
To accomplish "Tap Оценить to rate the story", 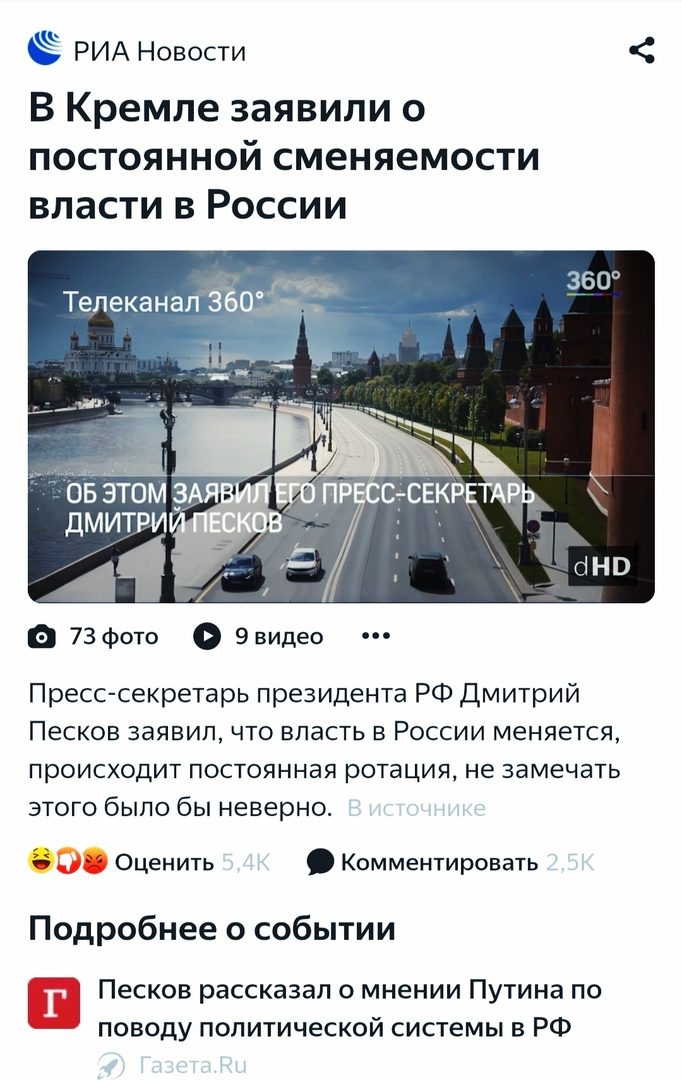I will (163, 862).
